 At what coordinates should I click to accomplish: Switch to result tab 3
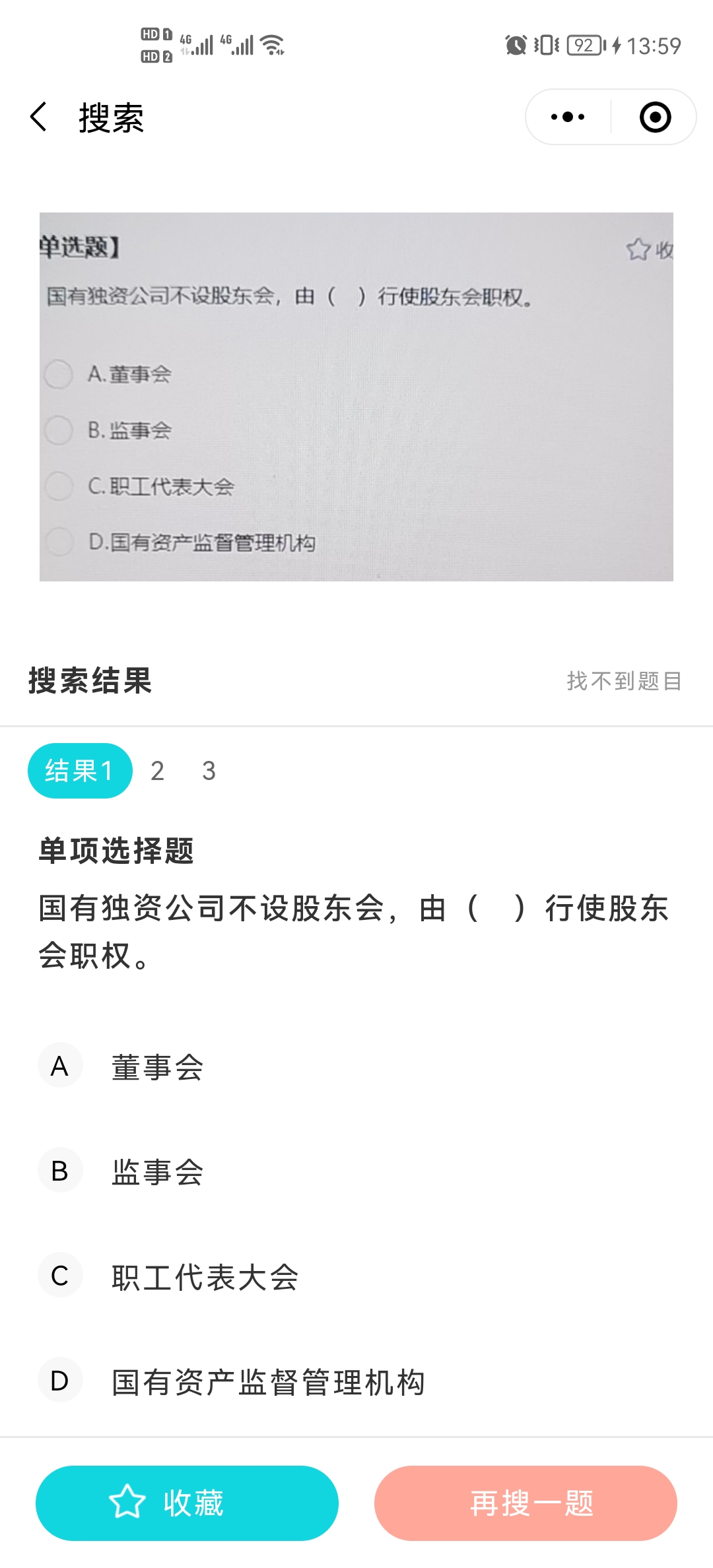[209, 771]
